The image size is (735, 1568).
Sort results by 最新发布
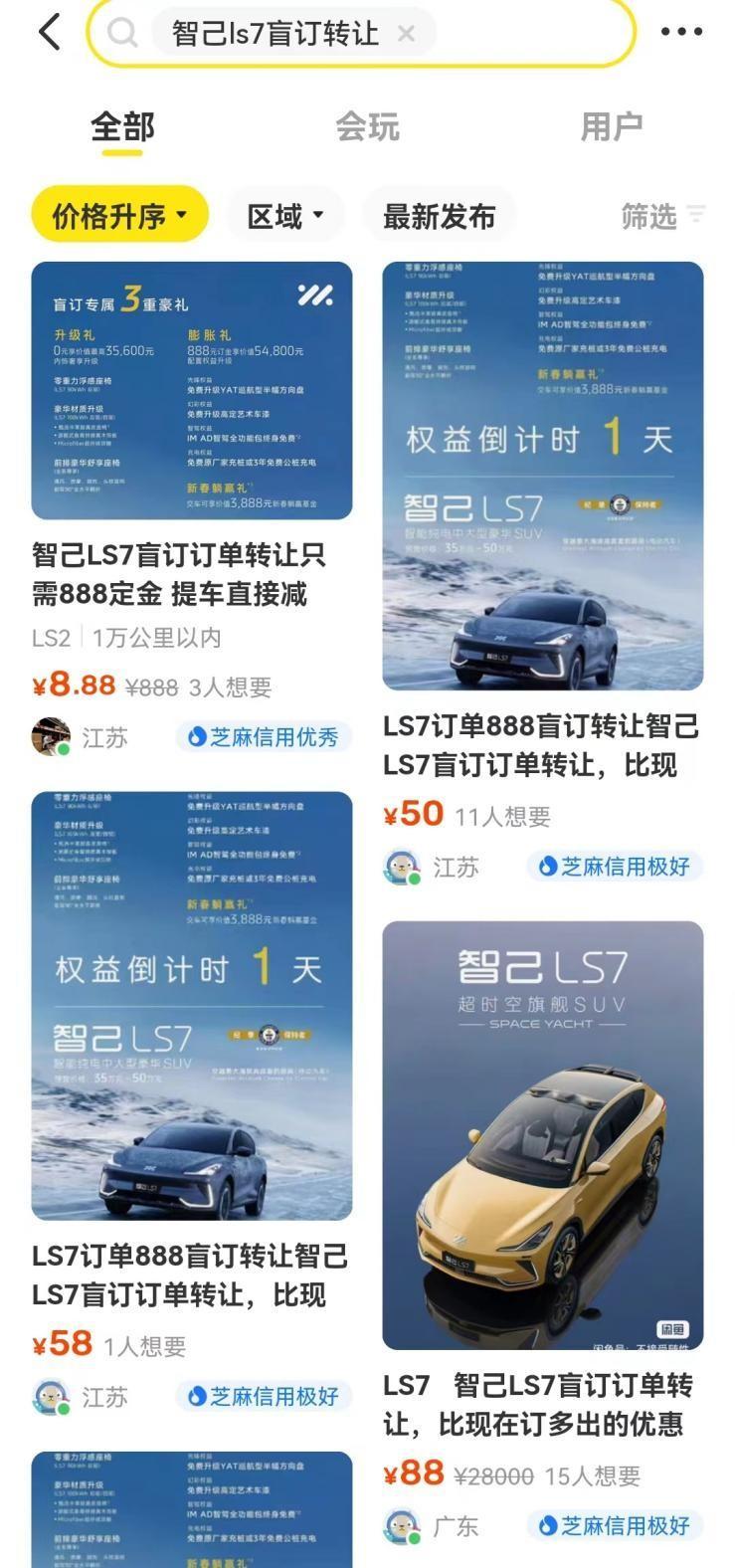coord(439,215)
